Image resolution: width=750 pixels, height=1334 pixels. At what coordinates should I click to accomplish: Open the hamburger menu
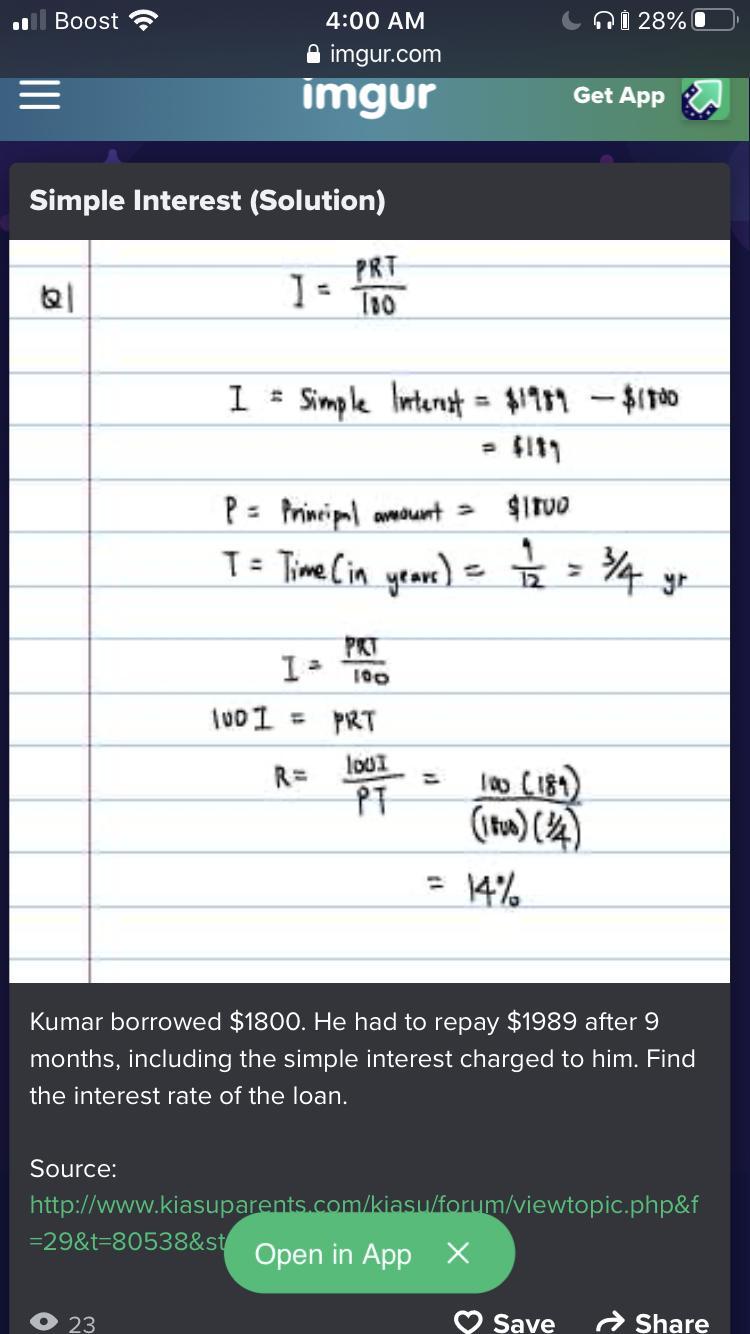[x=40, y=96]
